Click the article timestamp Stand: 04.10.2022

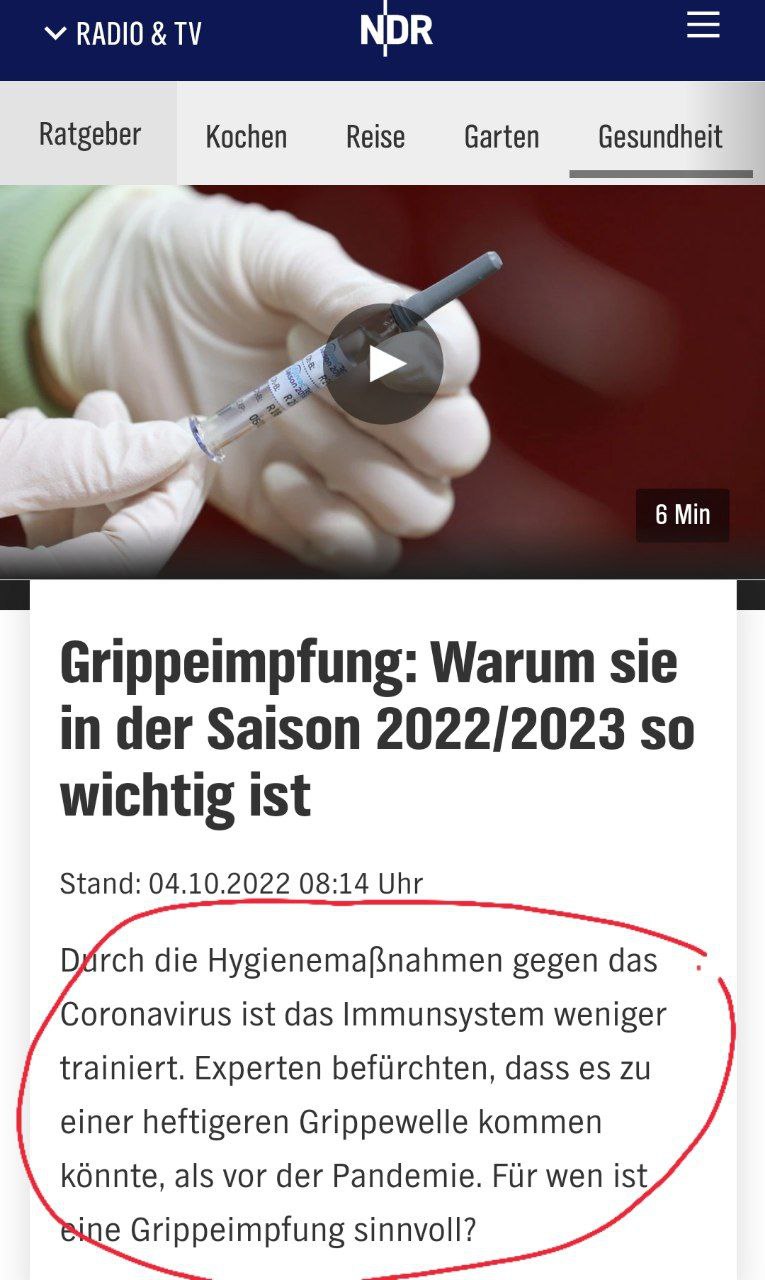click(241, 884)
